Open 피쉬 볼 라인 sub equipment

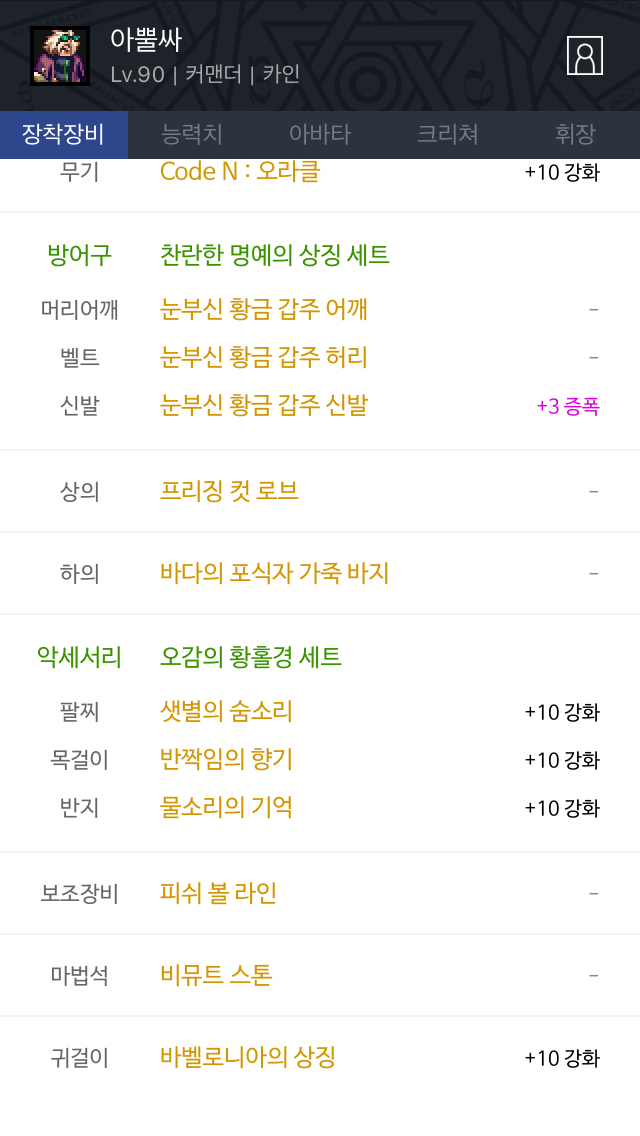218,893
